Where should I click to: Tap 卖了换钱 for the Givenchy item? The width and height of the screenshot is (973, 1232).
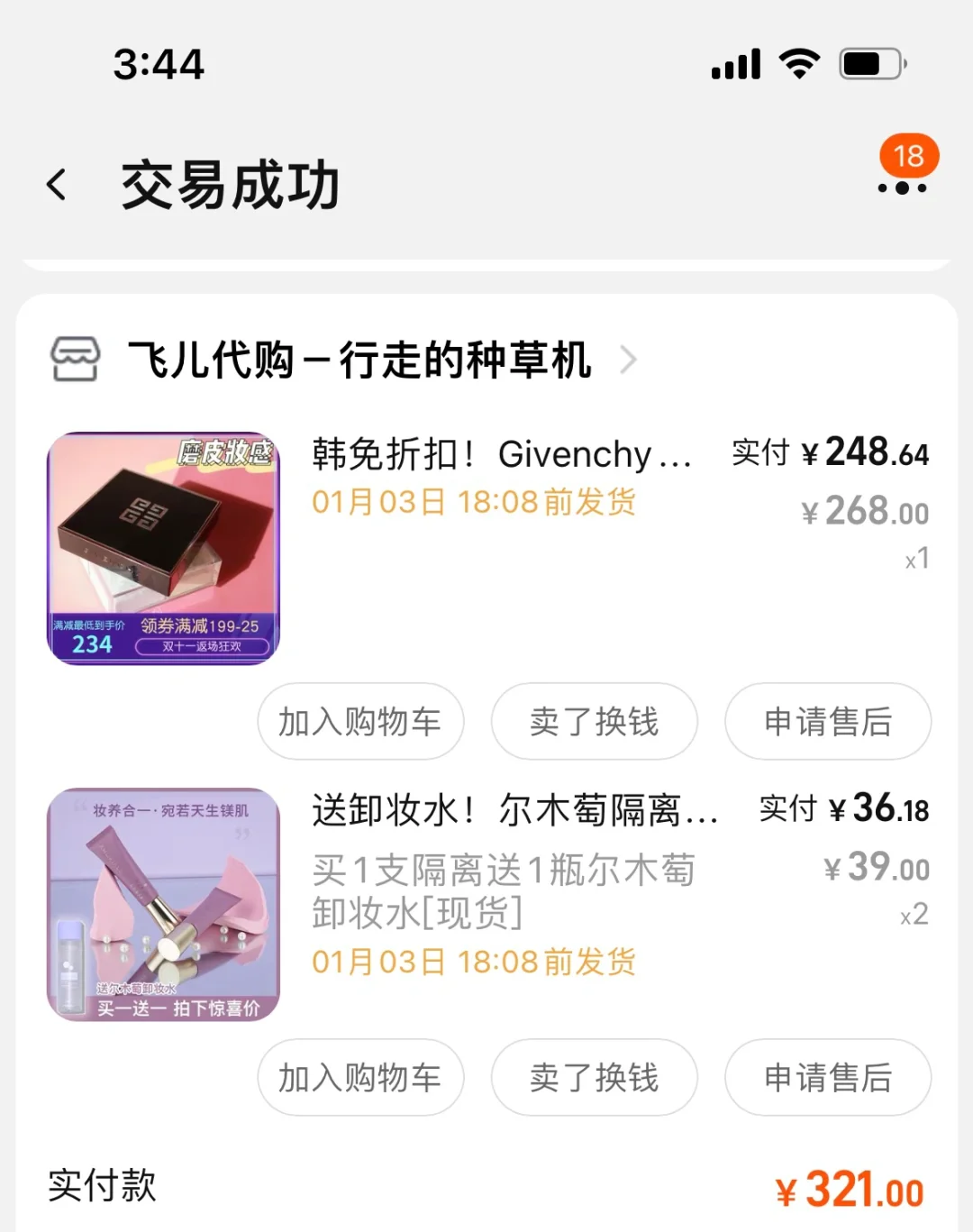(594, 722)
